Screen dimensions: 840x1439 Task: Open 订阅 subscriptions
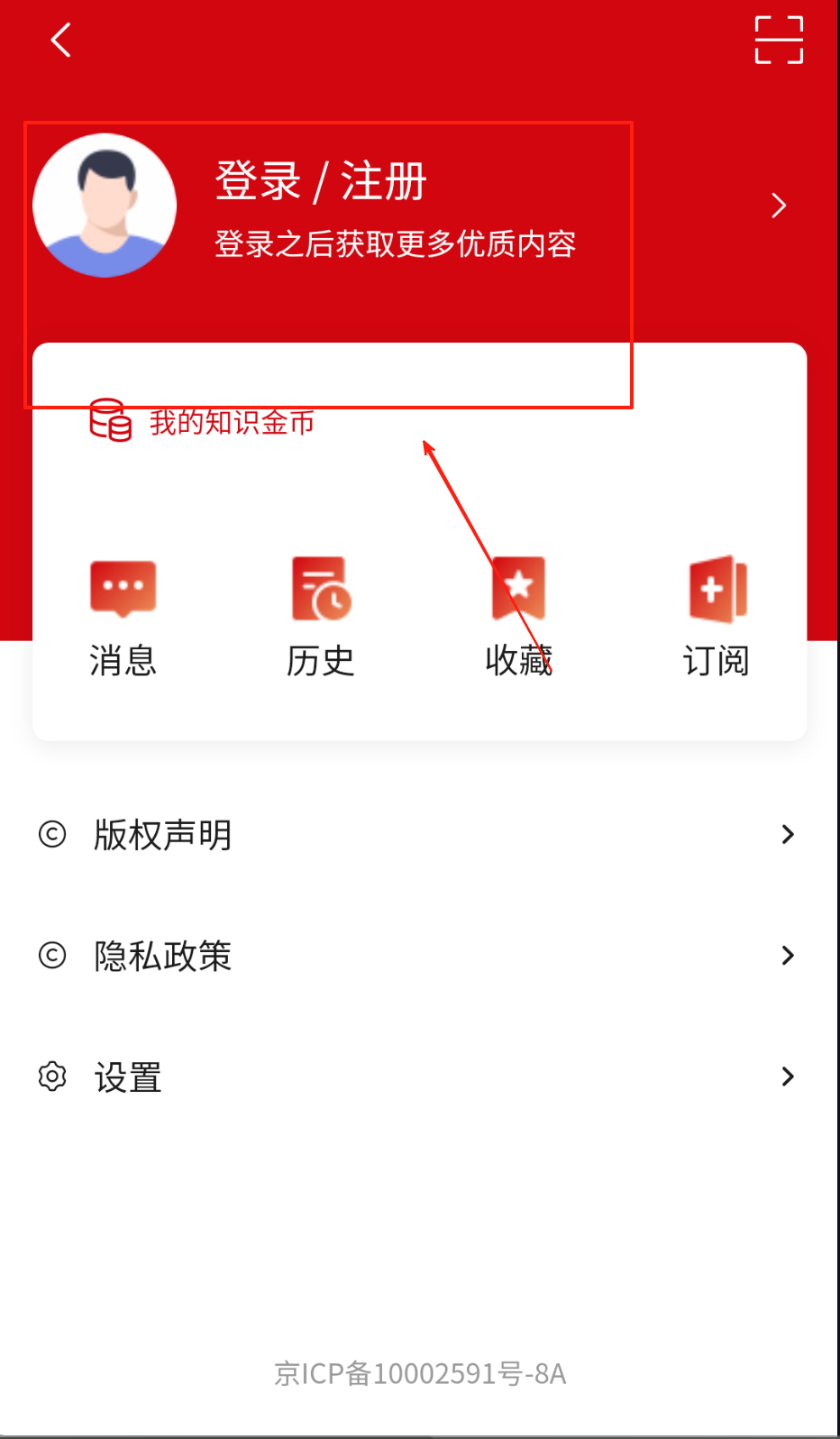click(x=717, y=617)
